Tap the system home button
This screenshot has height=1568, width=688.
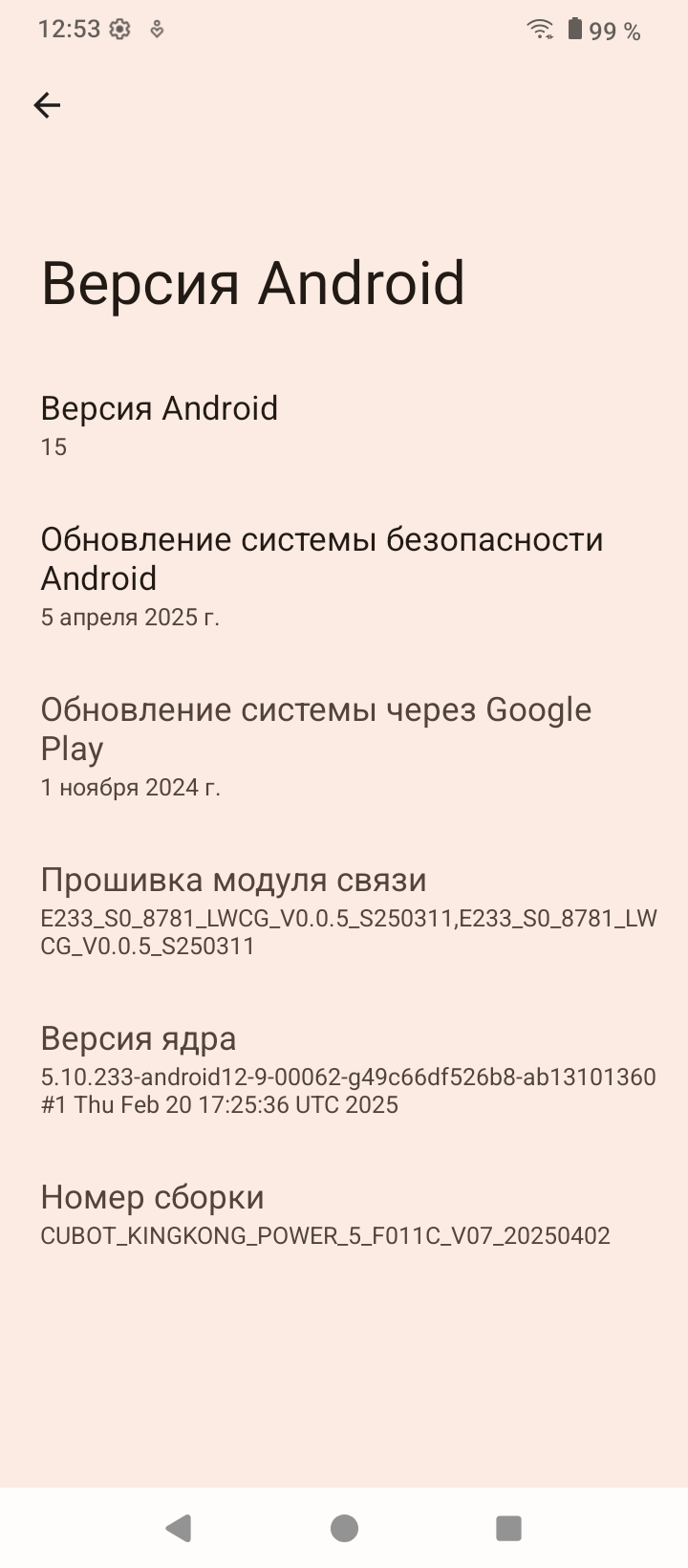[x=344, y=1528]
